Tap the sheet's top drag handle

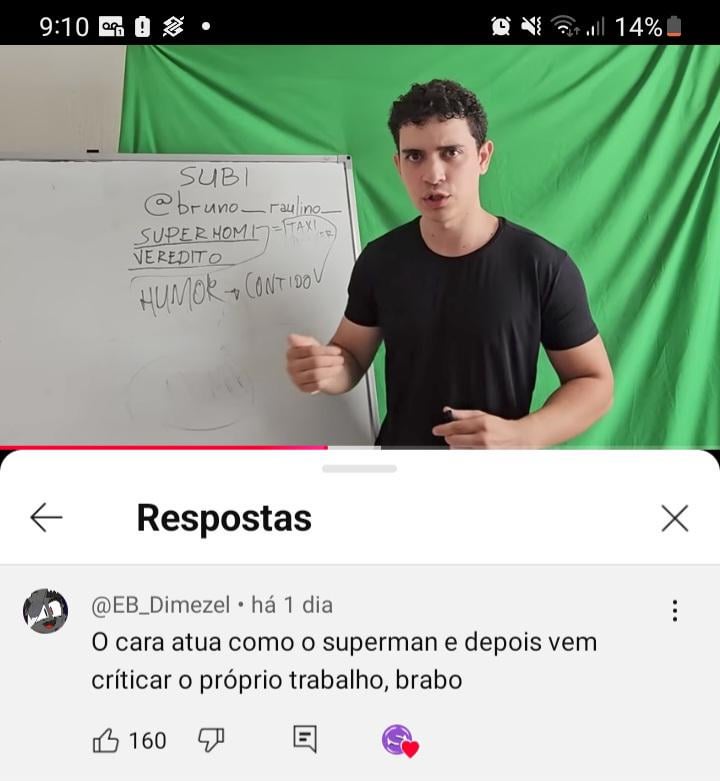[360, 468]
